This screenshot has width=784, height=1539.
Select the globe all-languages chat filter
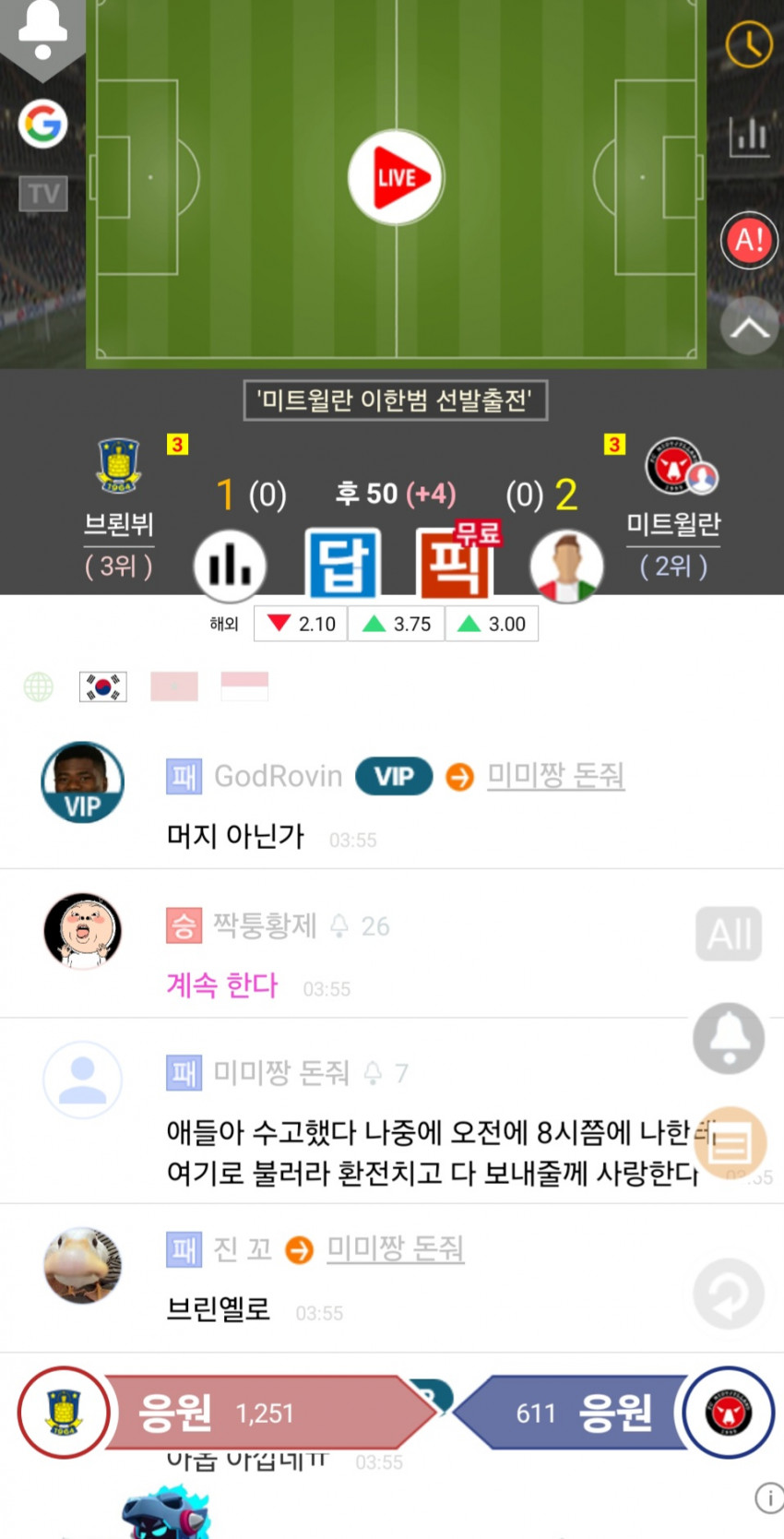(x=39, y=686)
